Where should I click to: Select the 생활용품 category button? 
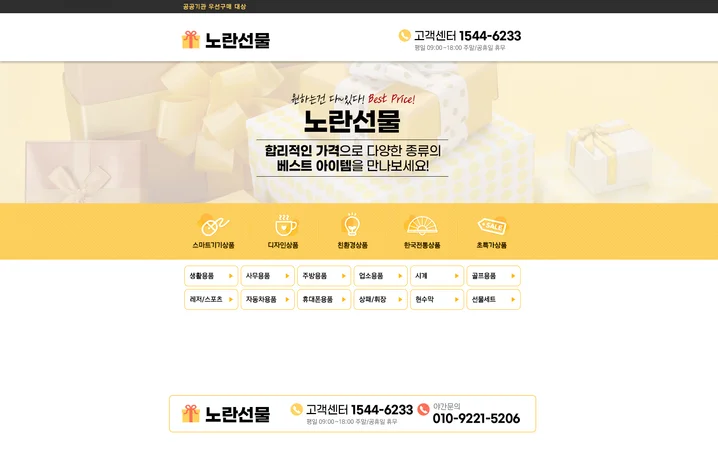coord(211,276)
